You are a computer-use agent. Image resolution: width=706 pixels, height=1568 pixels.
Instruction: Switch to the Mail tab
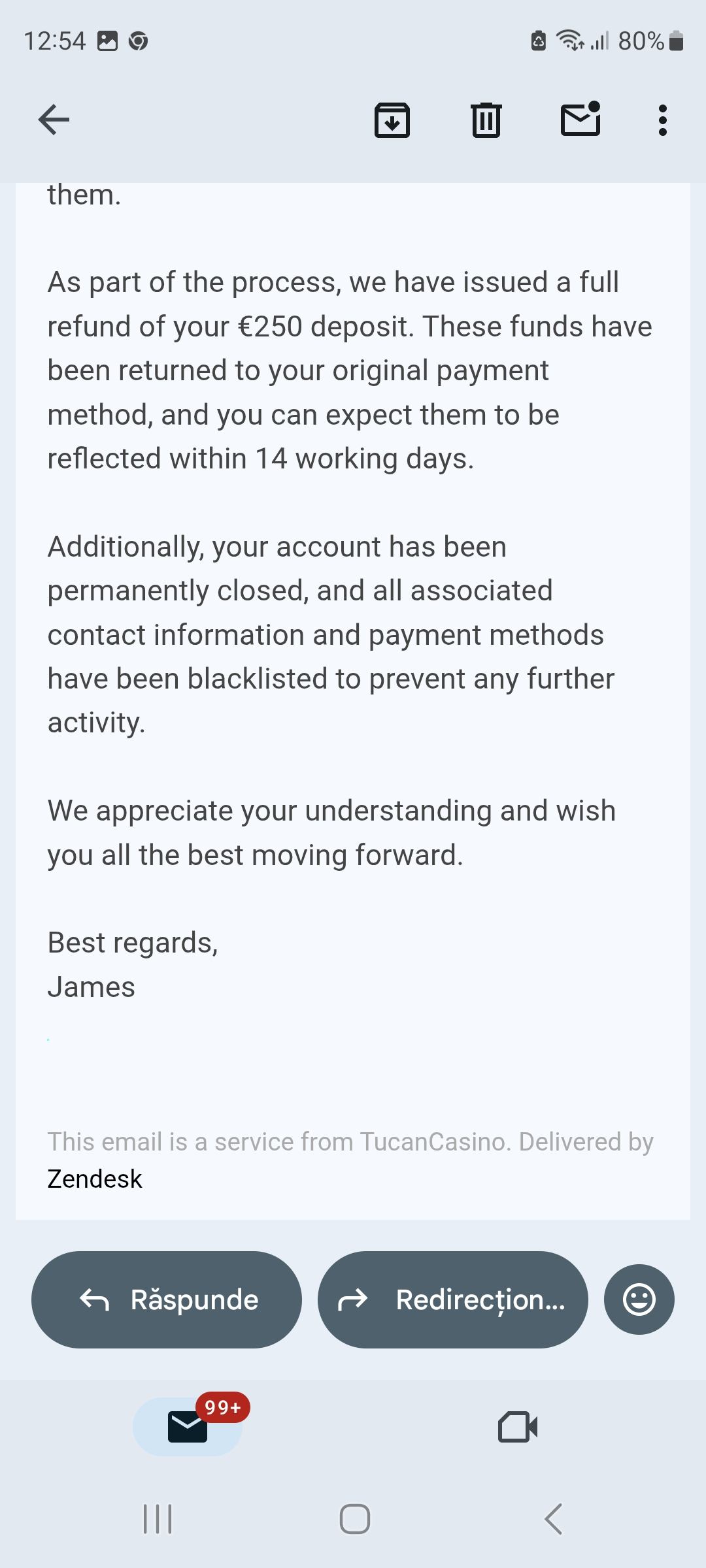188,1427
